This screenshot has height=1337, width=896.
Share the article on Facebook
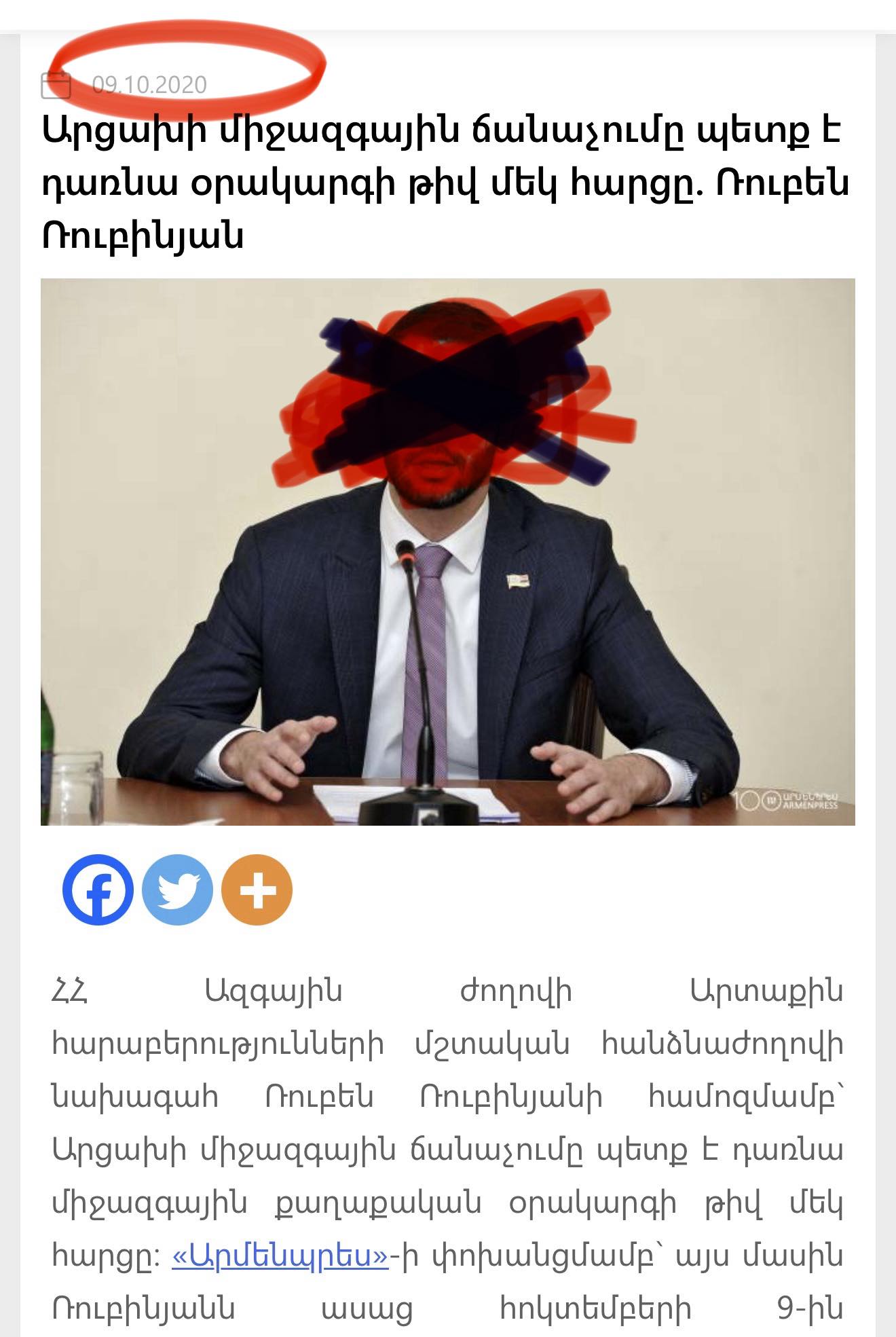click(98, 890)
